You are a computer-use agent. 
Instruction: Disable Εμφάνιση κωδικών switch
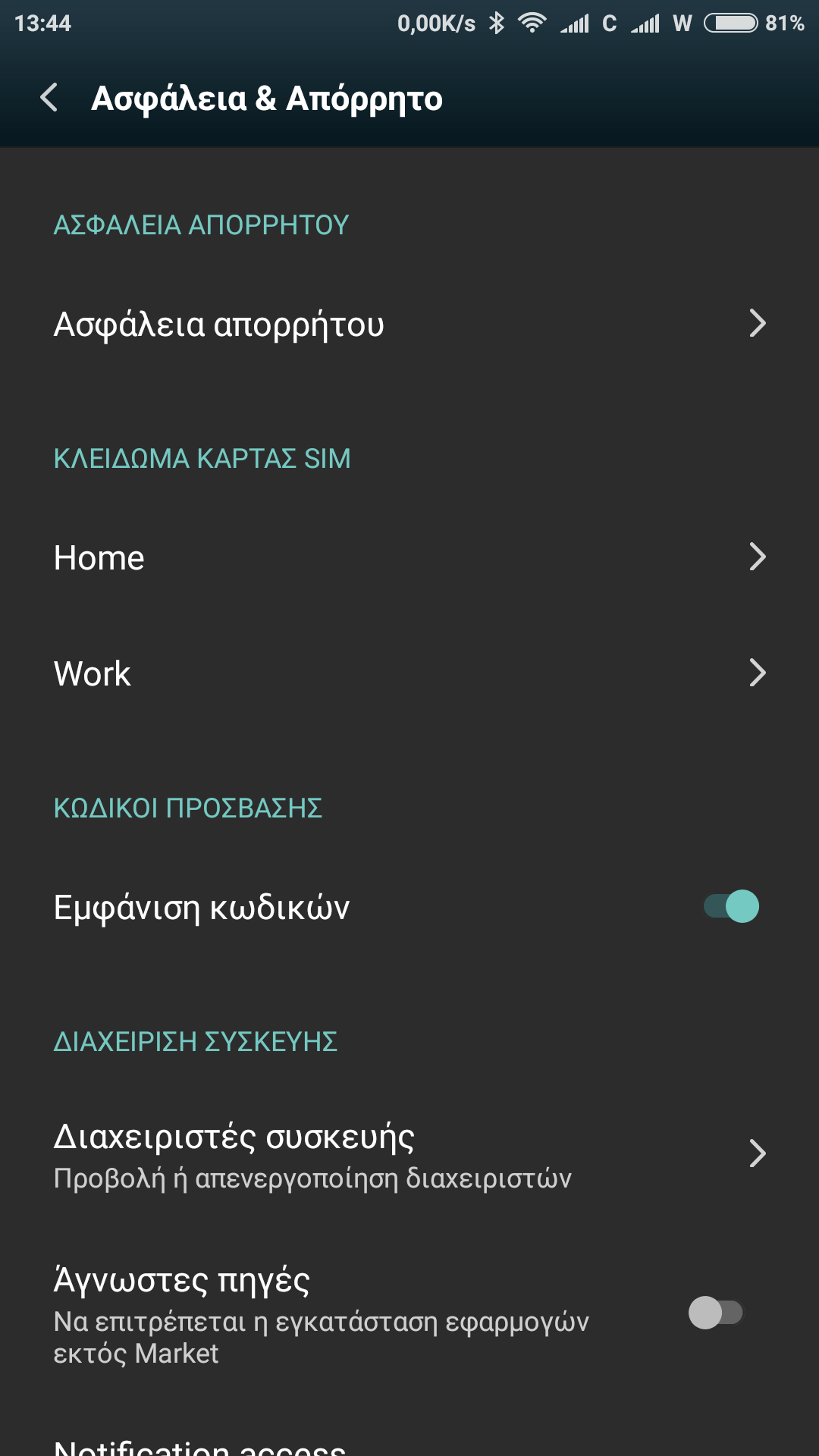[x=731, y=906]
